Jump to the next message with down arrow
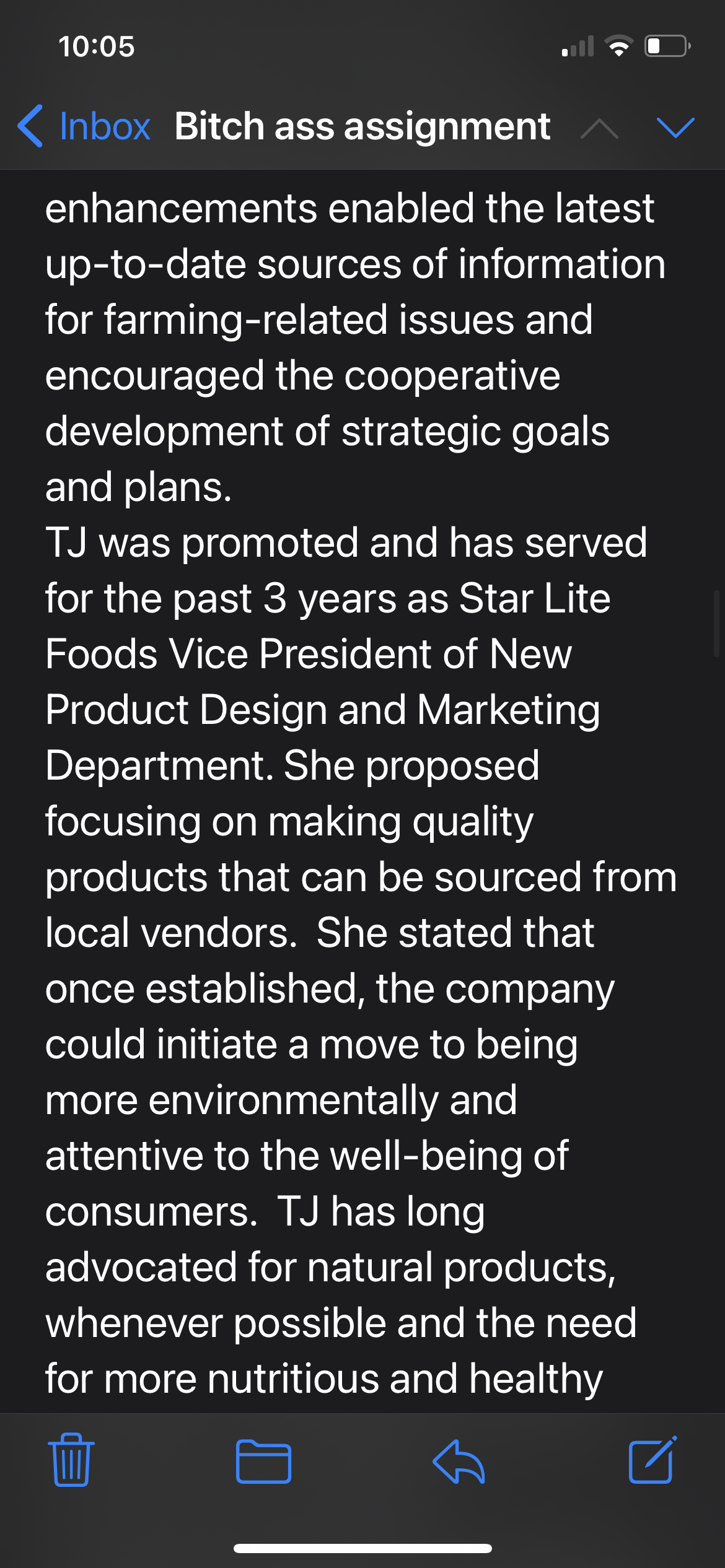 click(675, 128)
